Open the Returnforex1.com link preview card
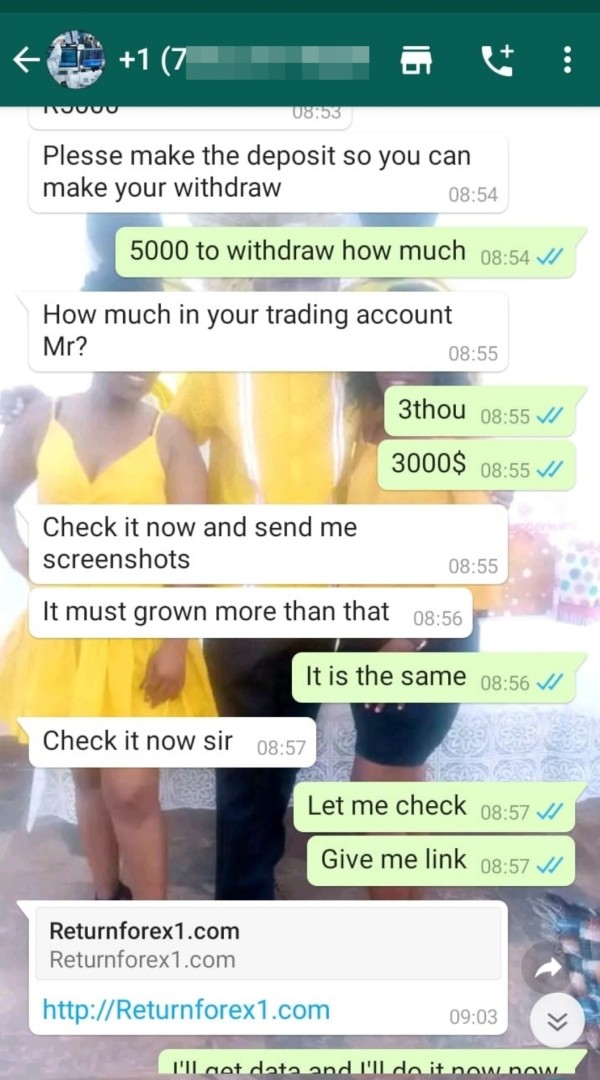The width and height of the screenshot is (600, 1080). click(x=268, y=944)
